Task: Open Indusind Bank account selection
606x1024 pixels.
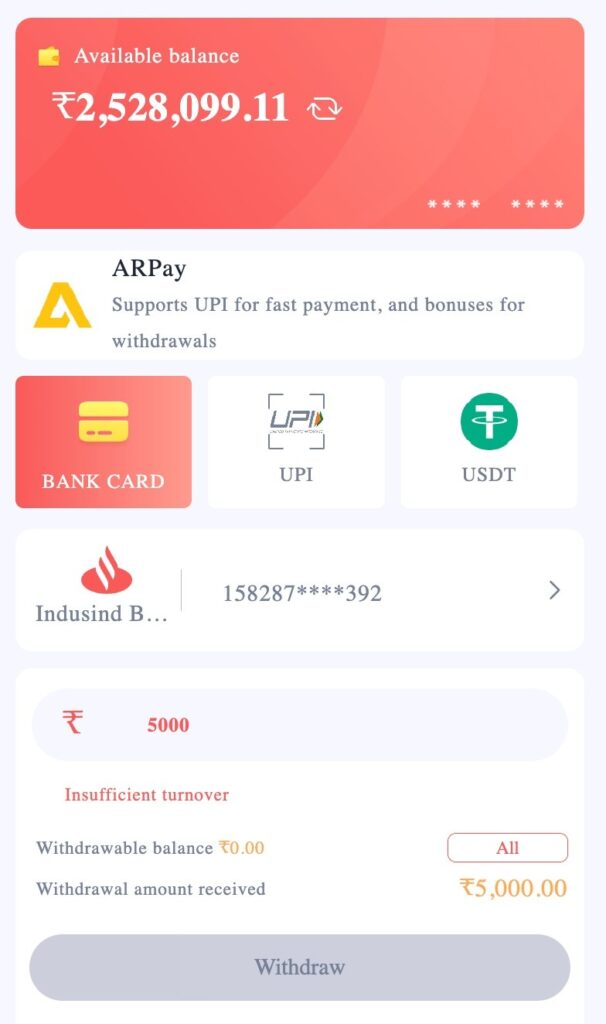Action: [x=300, y=590]
